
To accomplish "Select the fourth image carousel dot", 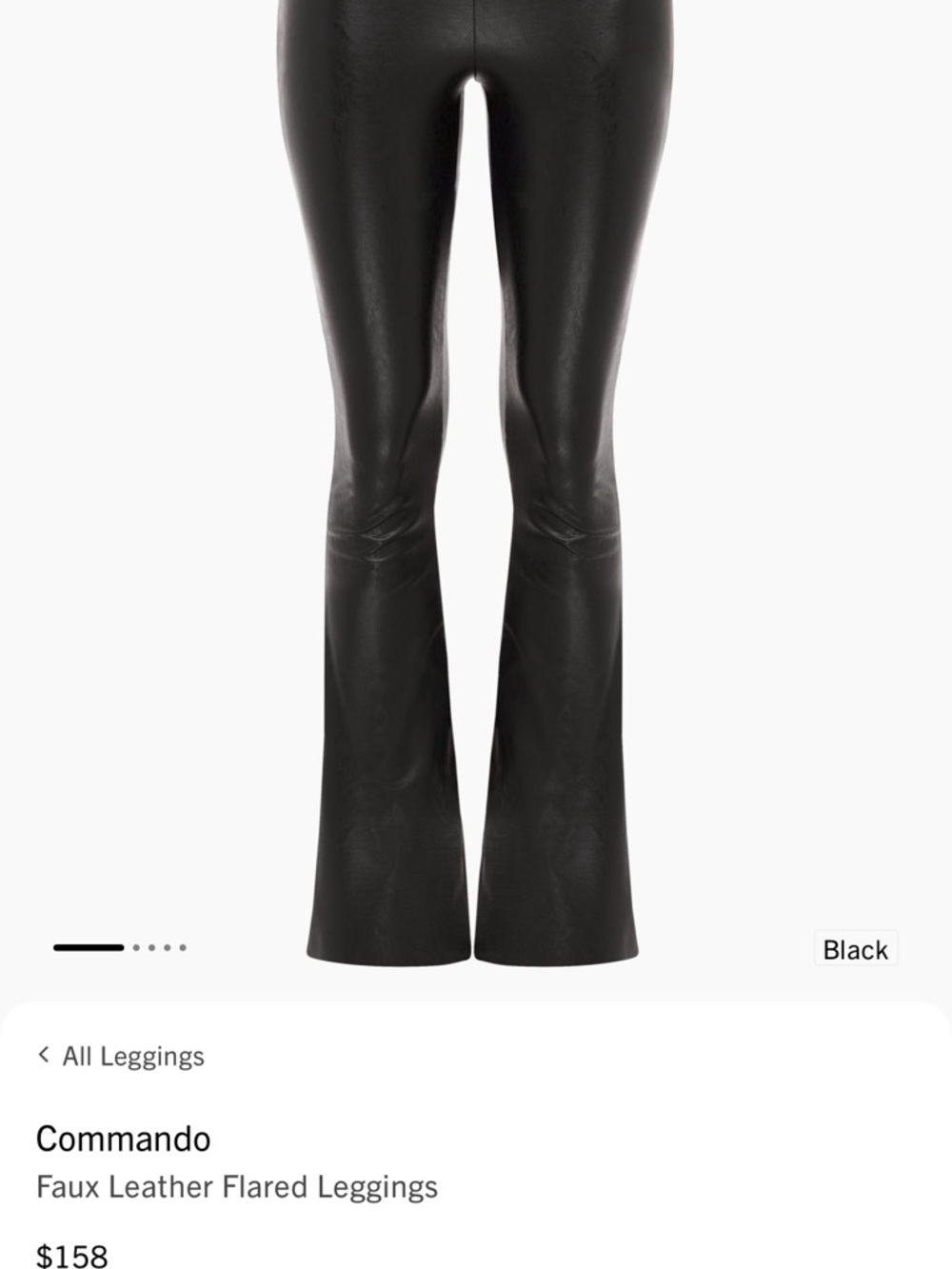I will 169,947.
